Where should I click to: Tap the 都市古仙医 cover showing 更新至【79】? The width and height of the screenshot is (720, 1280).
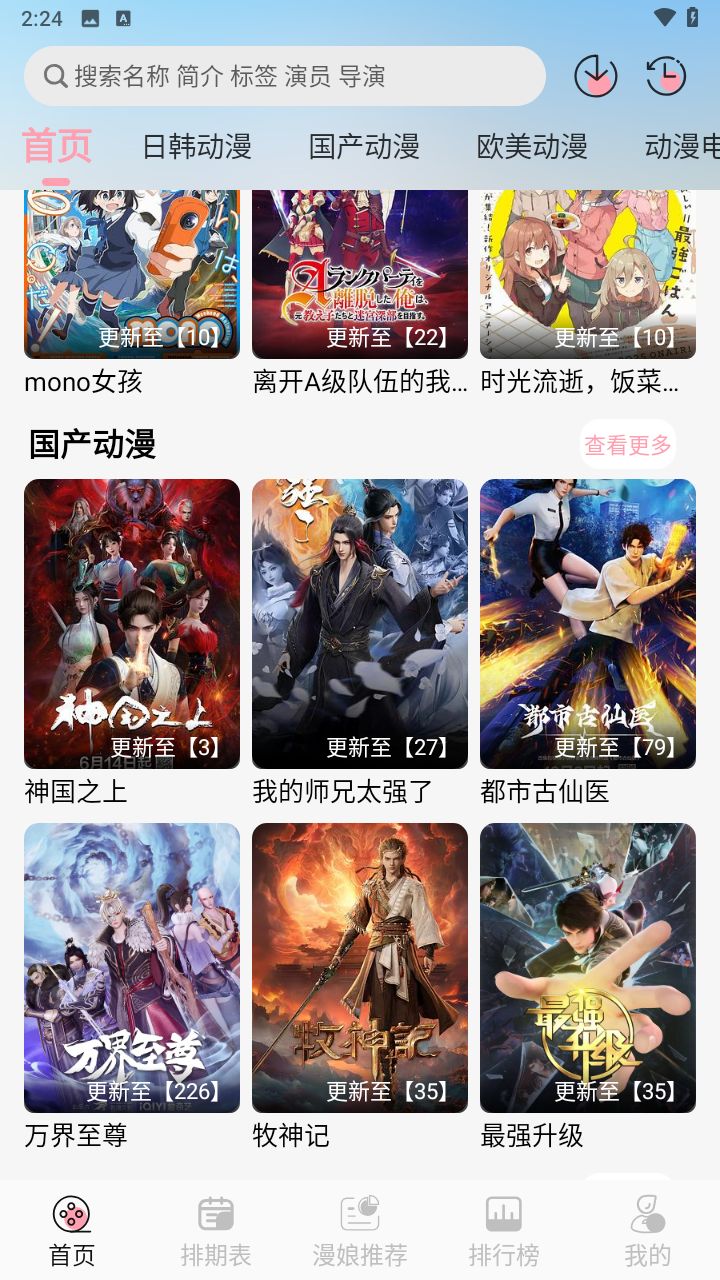pos(588,623)
